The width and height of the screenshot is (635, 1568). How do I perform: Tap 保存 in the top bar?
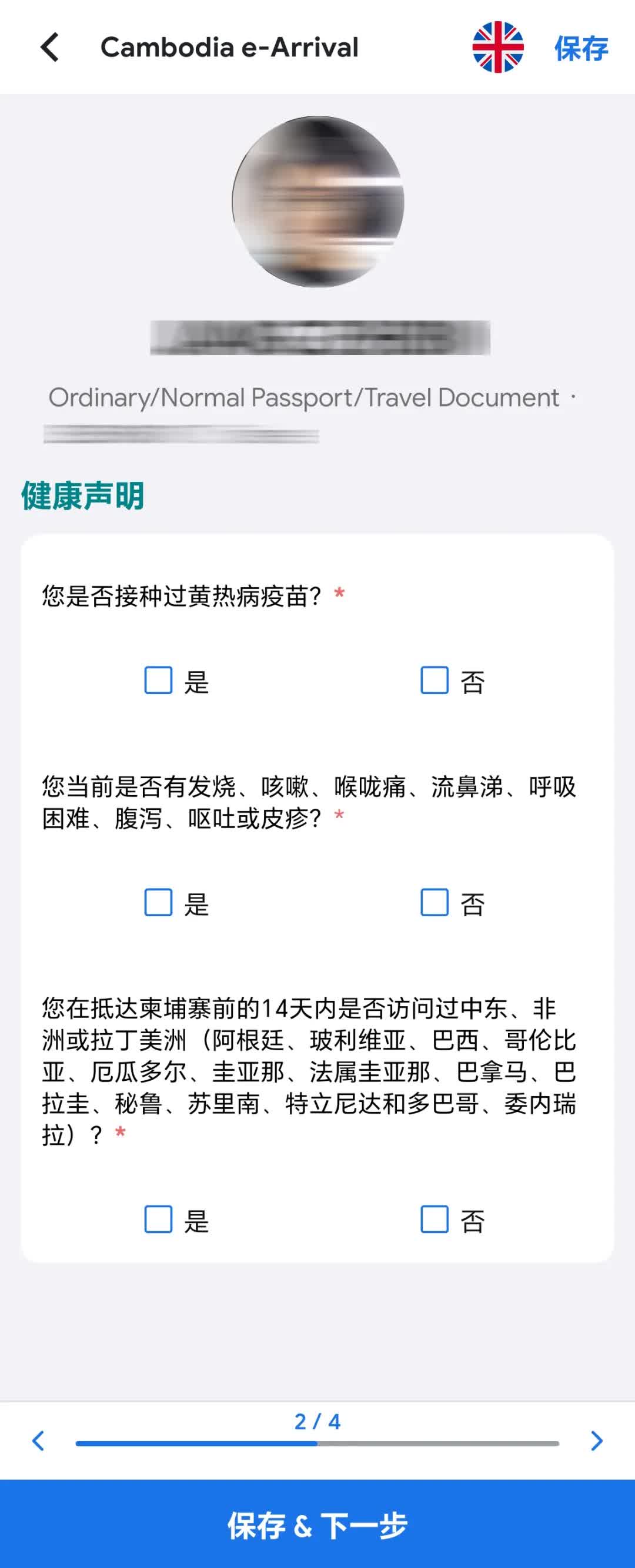pyautogui.click(x=581, y=48)
